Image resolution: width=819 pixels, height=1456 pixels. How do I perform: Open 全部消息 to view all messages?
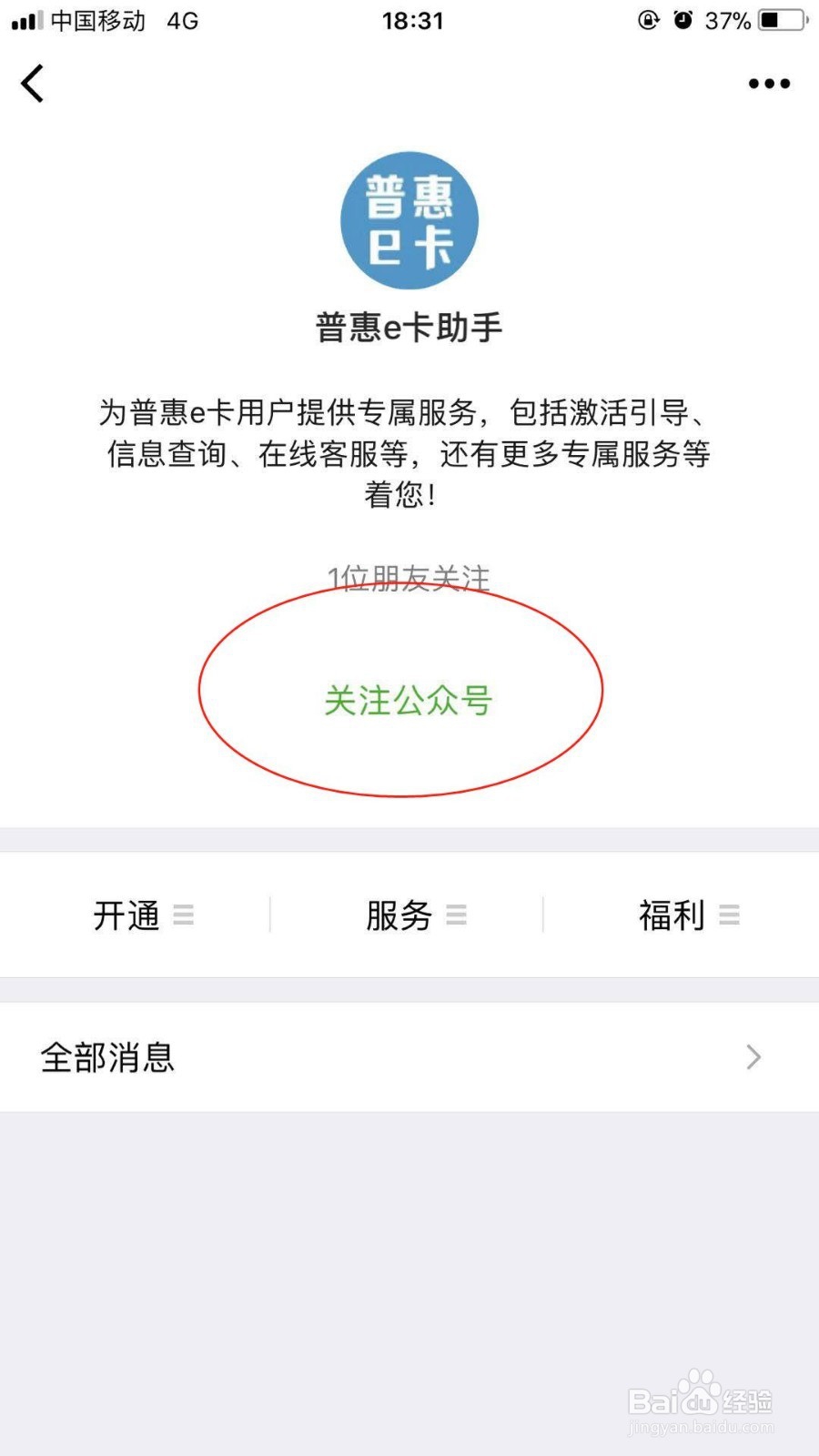(107, 1057)
